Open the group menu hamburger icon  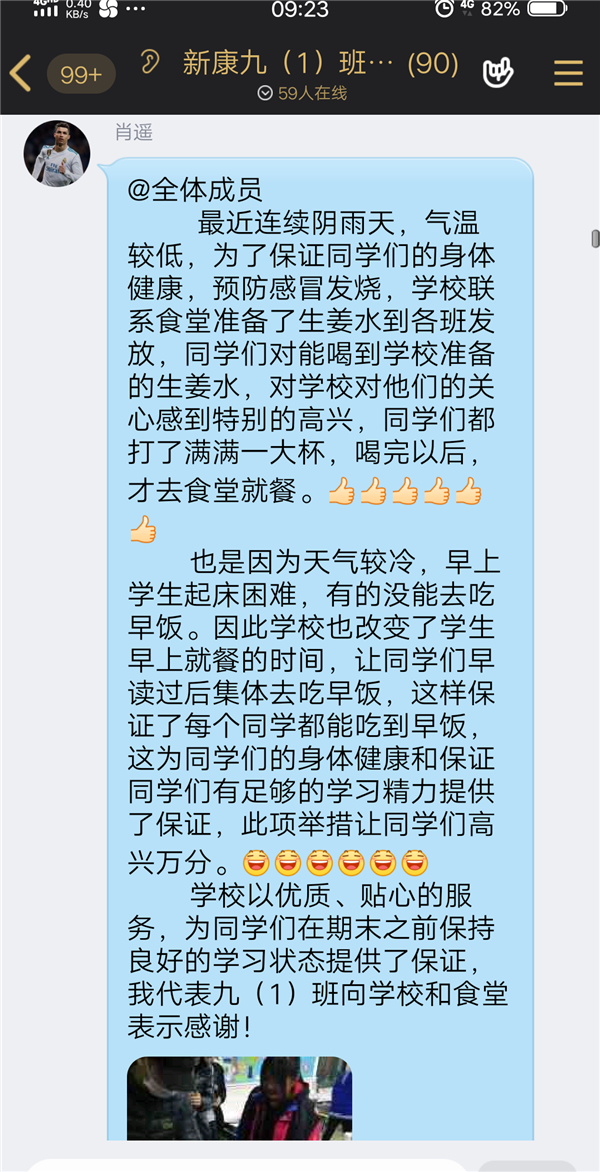(568, 73)
